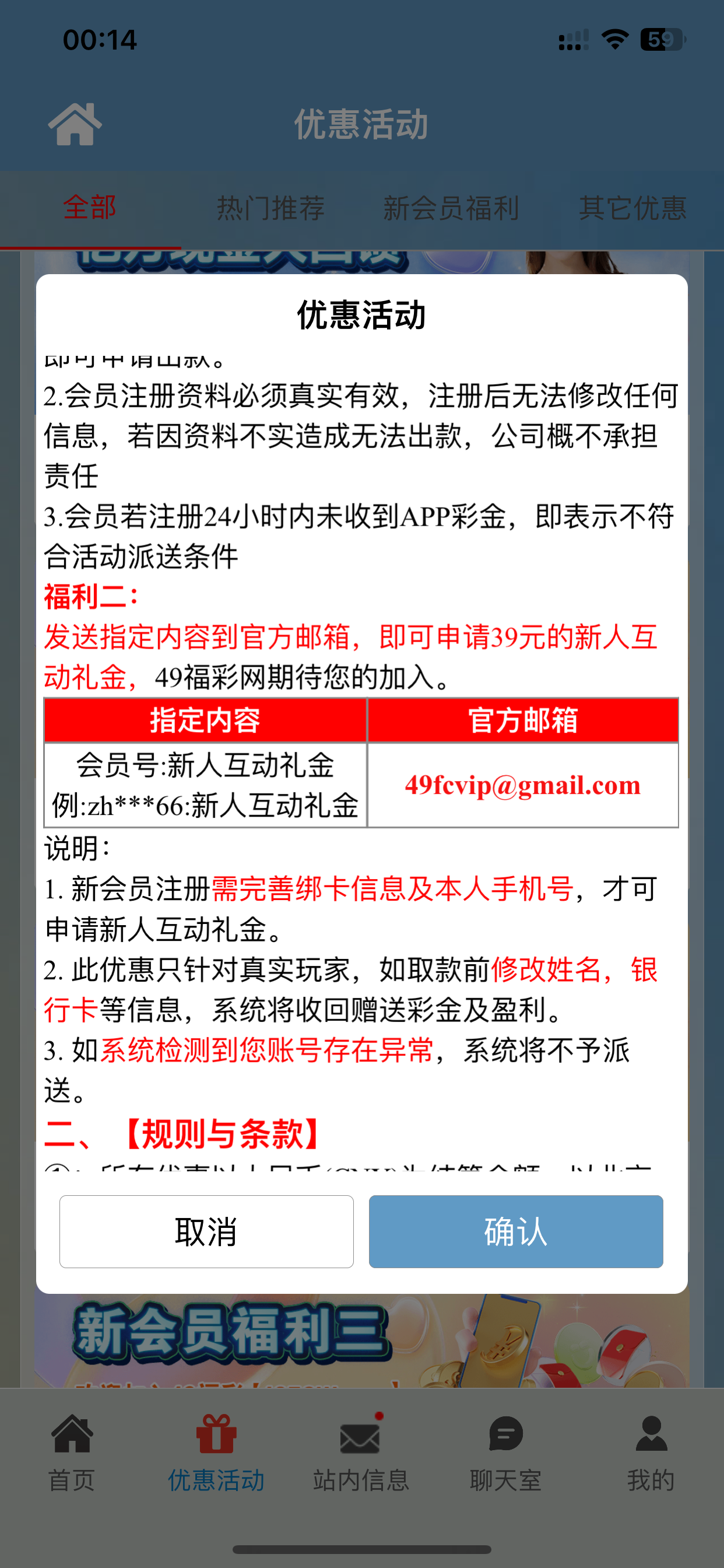Go to the 我的 profile tab
Image resolution: width=724 pixels, height=1568 pixels.
tap(651, 1452)
